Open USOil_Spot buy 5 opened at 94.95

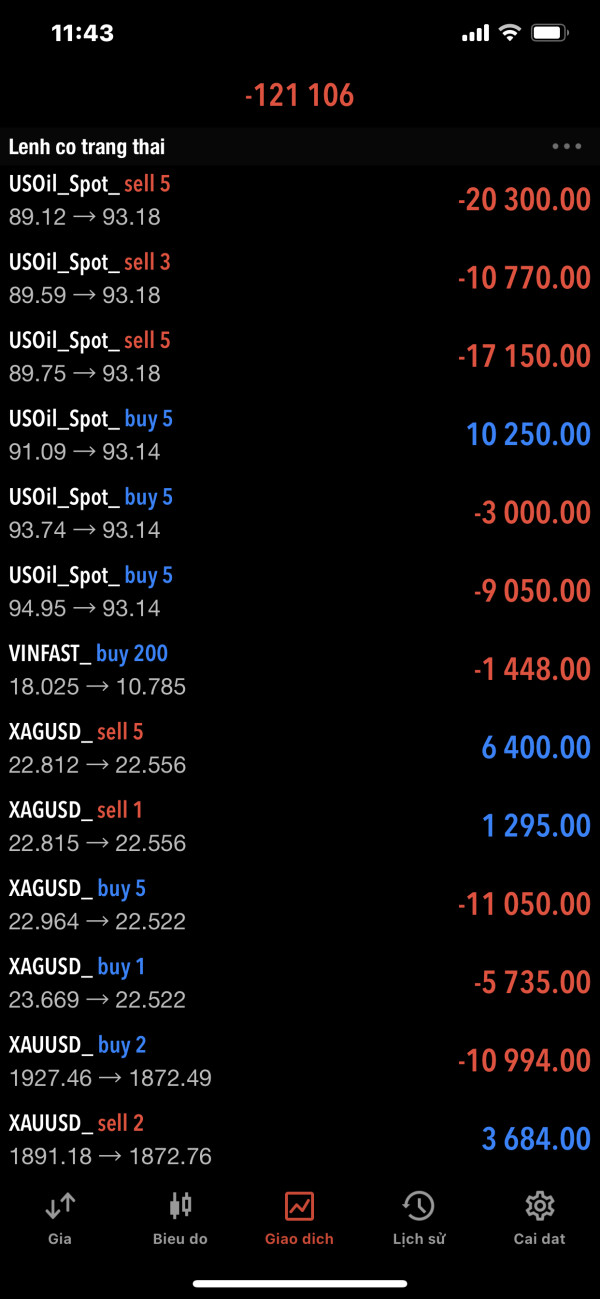(x=300, y=591)
